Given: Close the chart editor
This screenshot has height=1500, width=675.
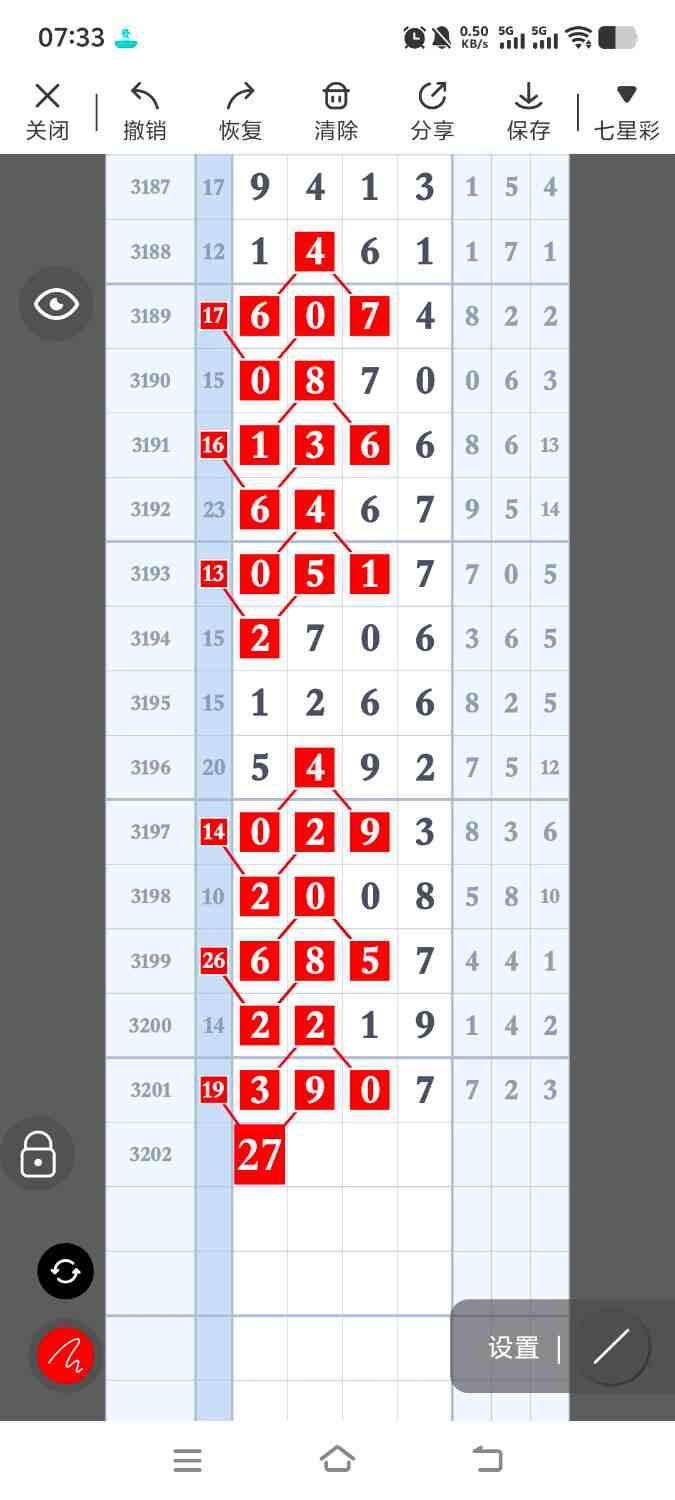Looking at the screenshot, I should 47,111.
